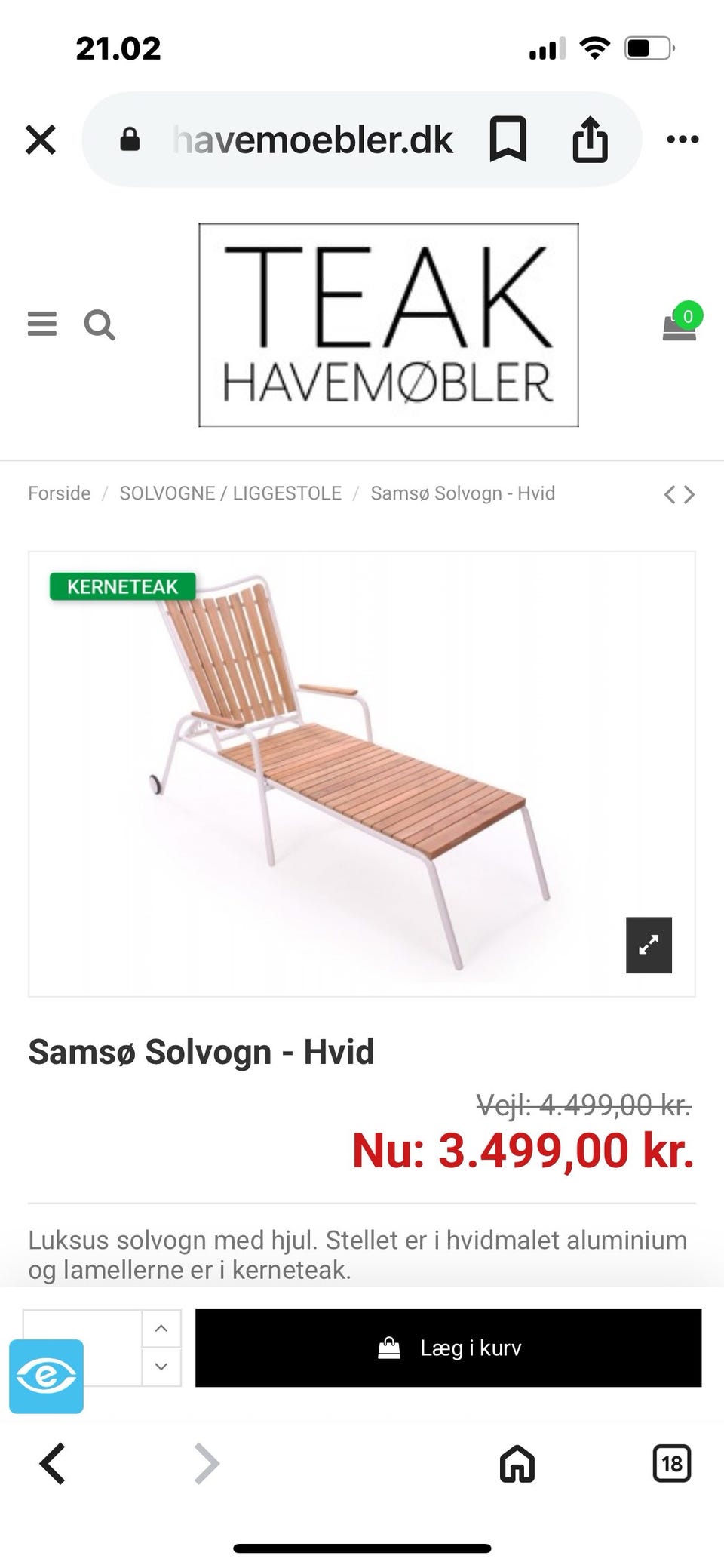
Task: Click the e-mærket trust badge
Action: click(47, 1376)
